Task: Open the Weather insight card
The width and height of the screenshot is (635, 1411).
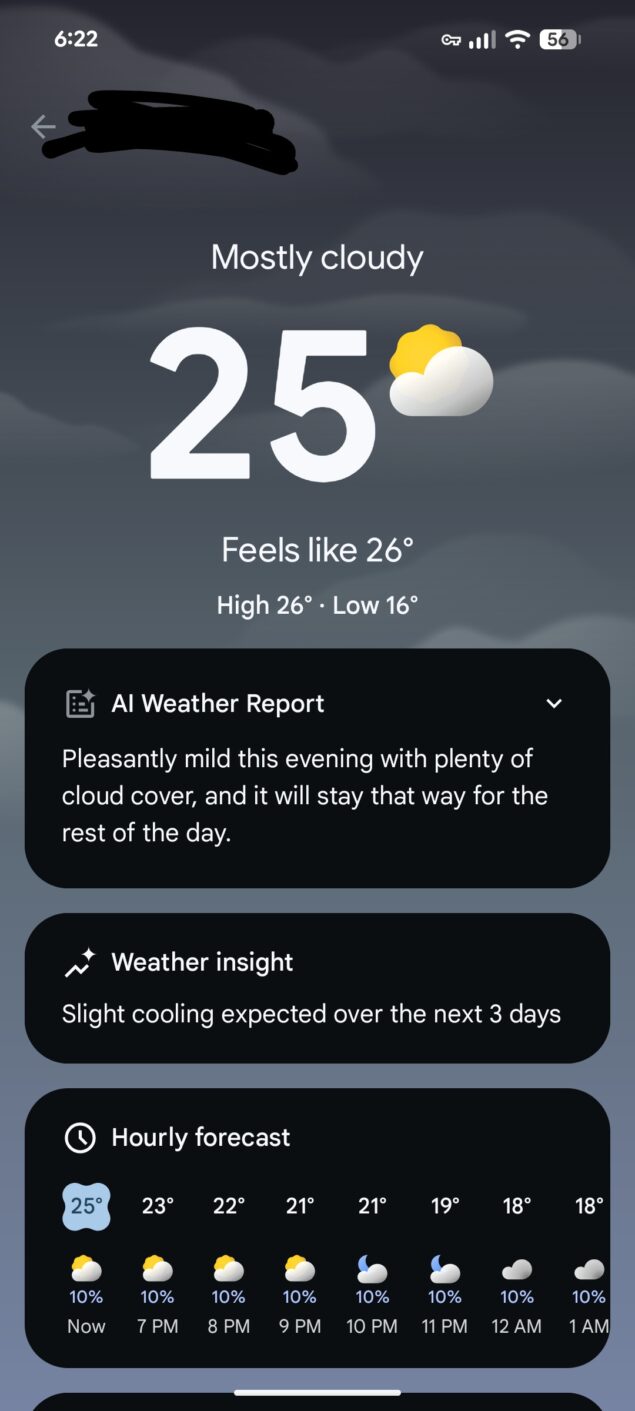Action: (317, 988)
